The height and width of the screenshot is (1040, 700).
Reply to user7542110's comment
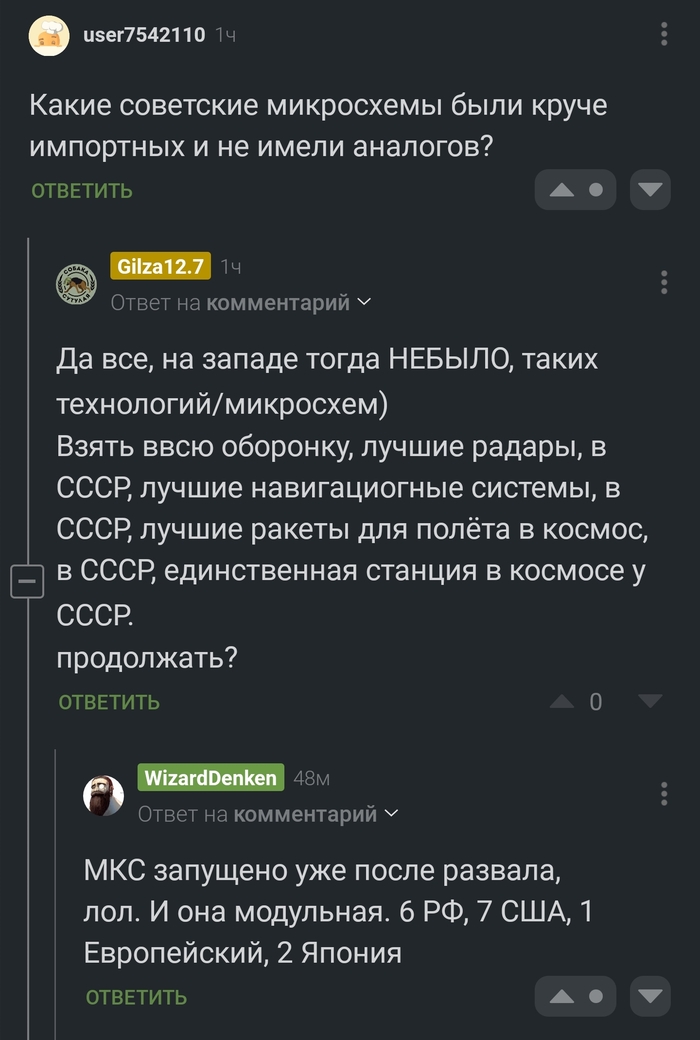pos(81,190)
